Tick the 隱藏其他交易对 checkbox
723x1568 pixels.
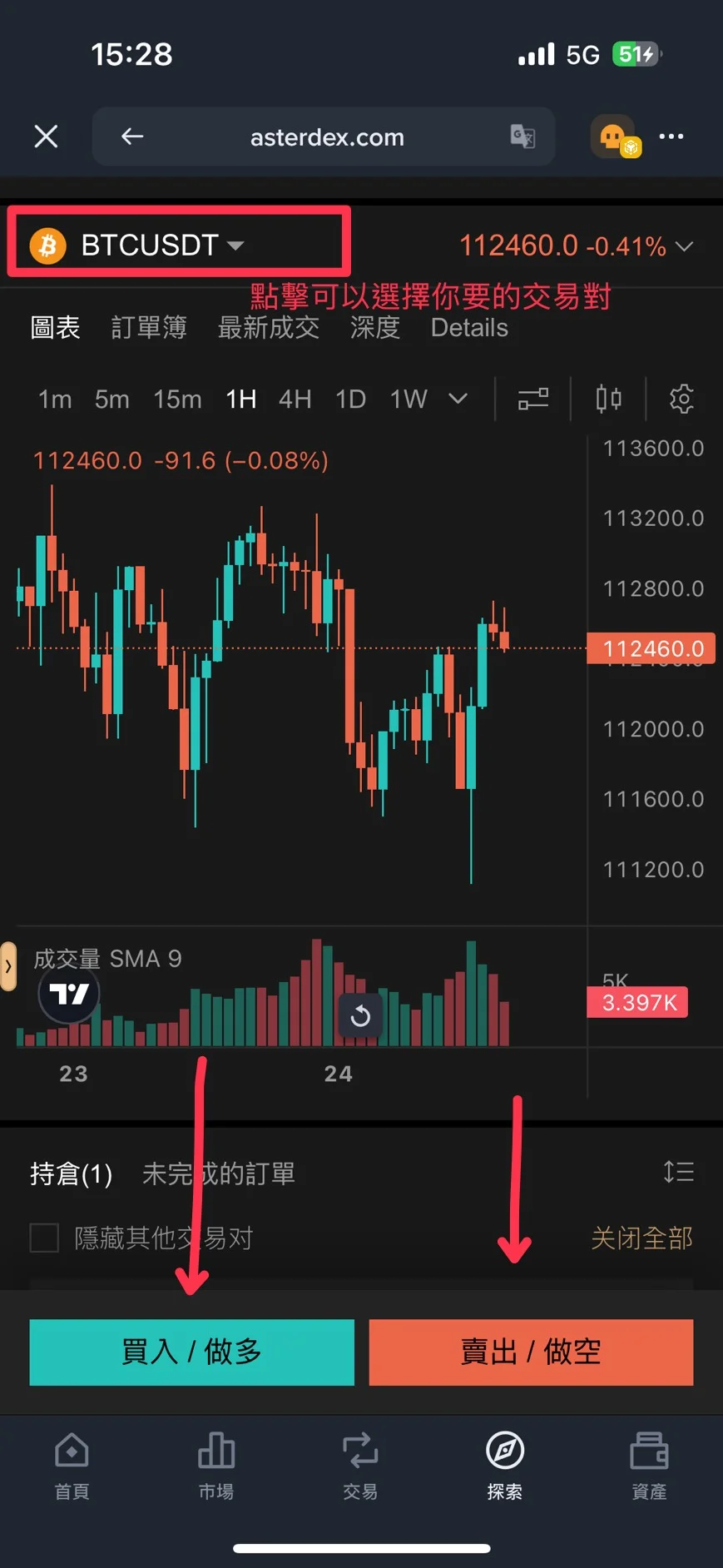pos(44,1238)
